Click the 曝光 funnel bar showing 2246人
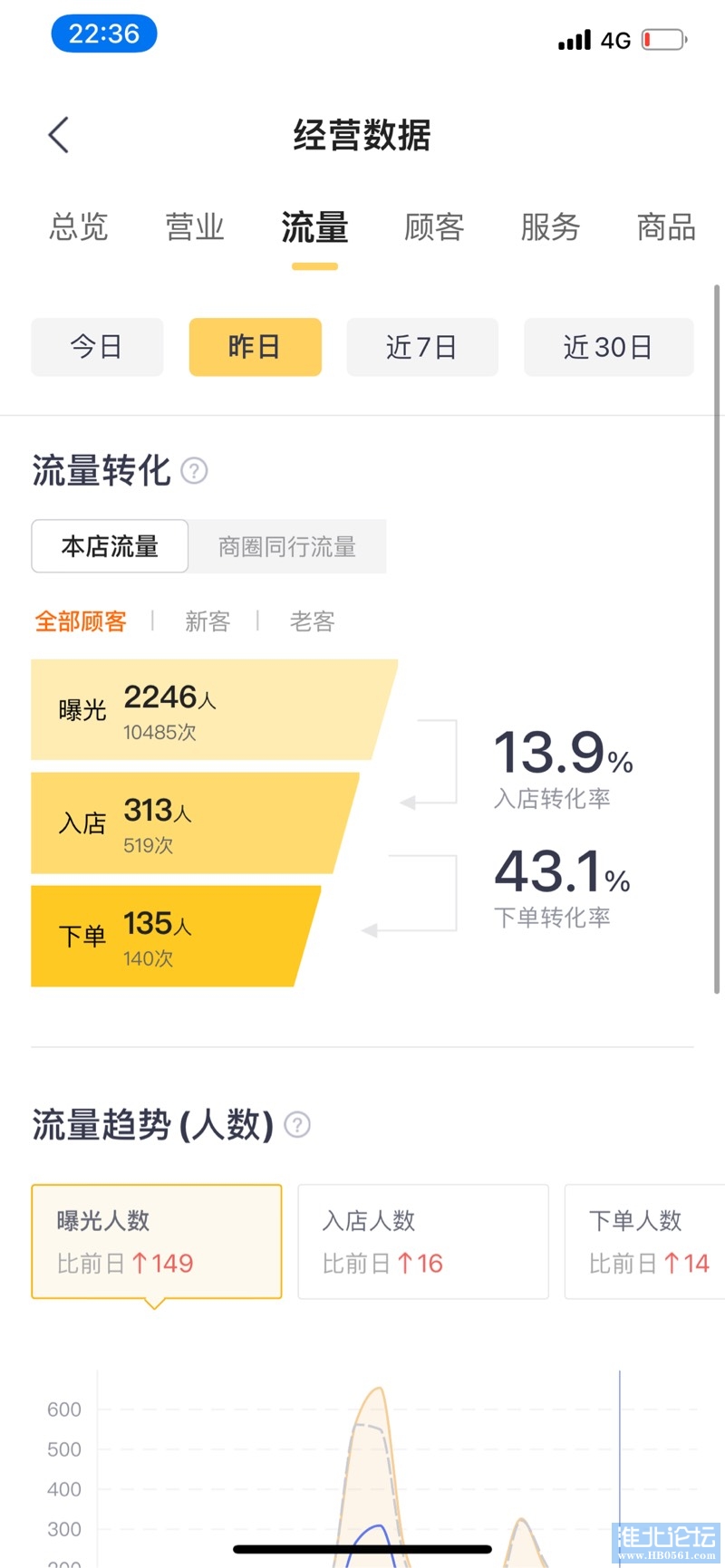 199,710
